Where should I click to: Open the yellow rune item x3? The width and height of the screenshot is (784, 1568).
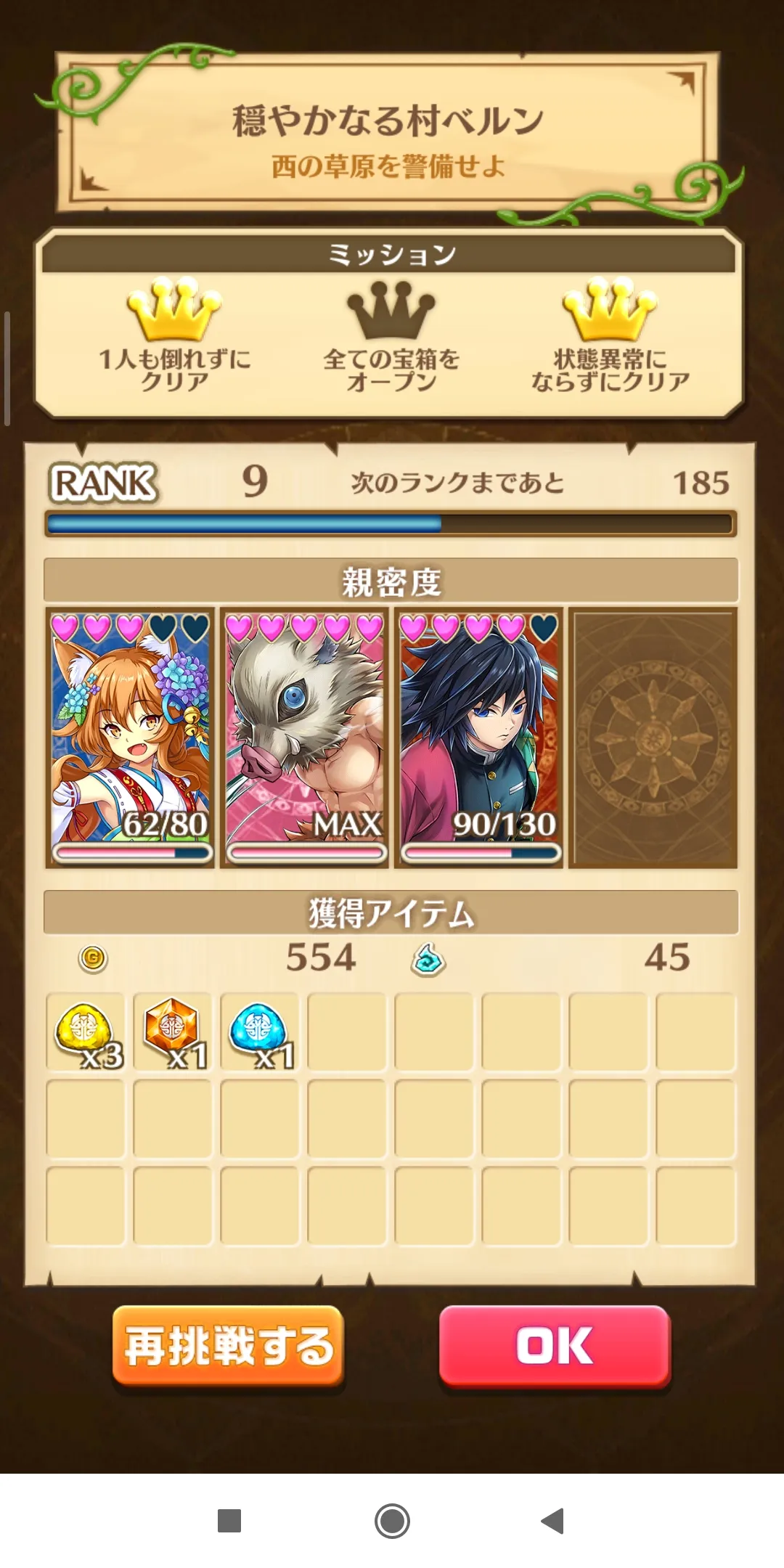point(86,1032)
